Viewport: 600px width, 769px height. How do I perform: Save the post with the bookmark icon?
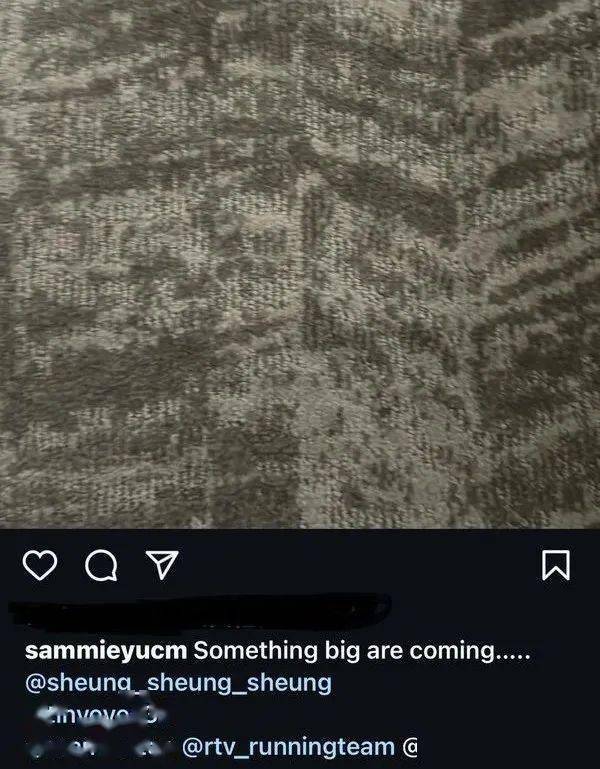tap(555, 566)
